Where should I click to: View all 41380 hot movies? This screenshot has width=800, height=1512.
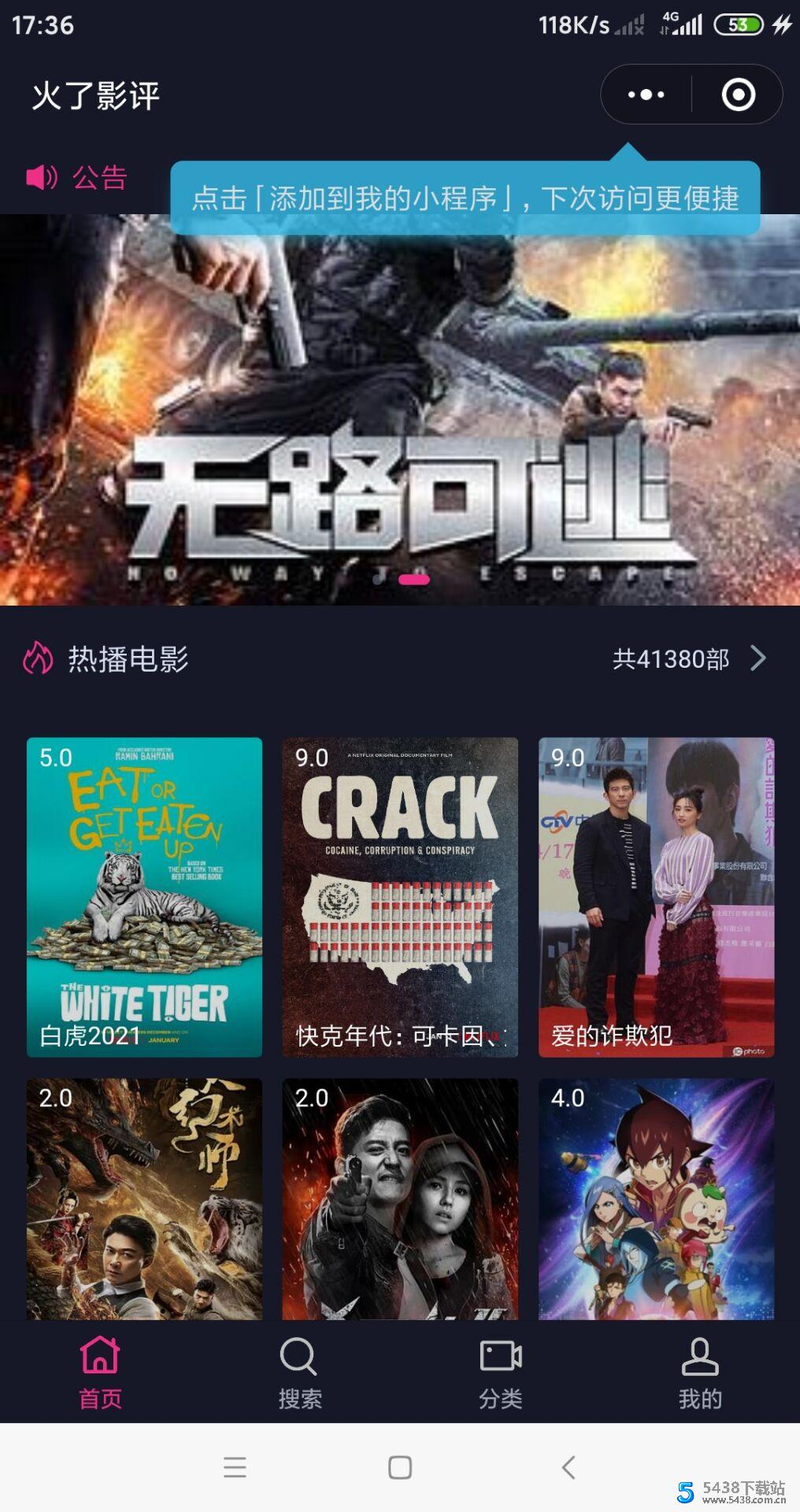tap(689, 658)
